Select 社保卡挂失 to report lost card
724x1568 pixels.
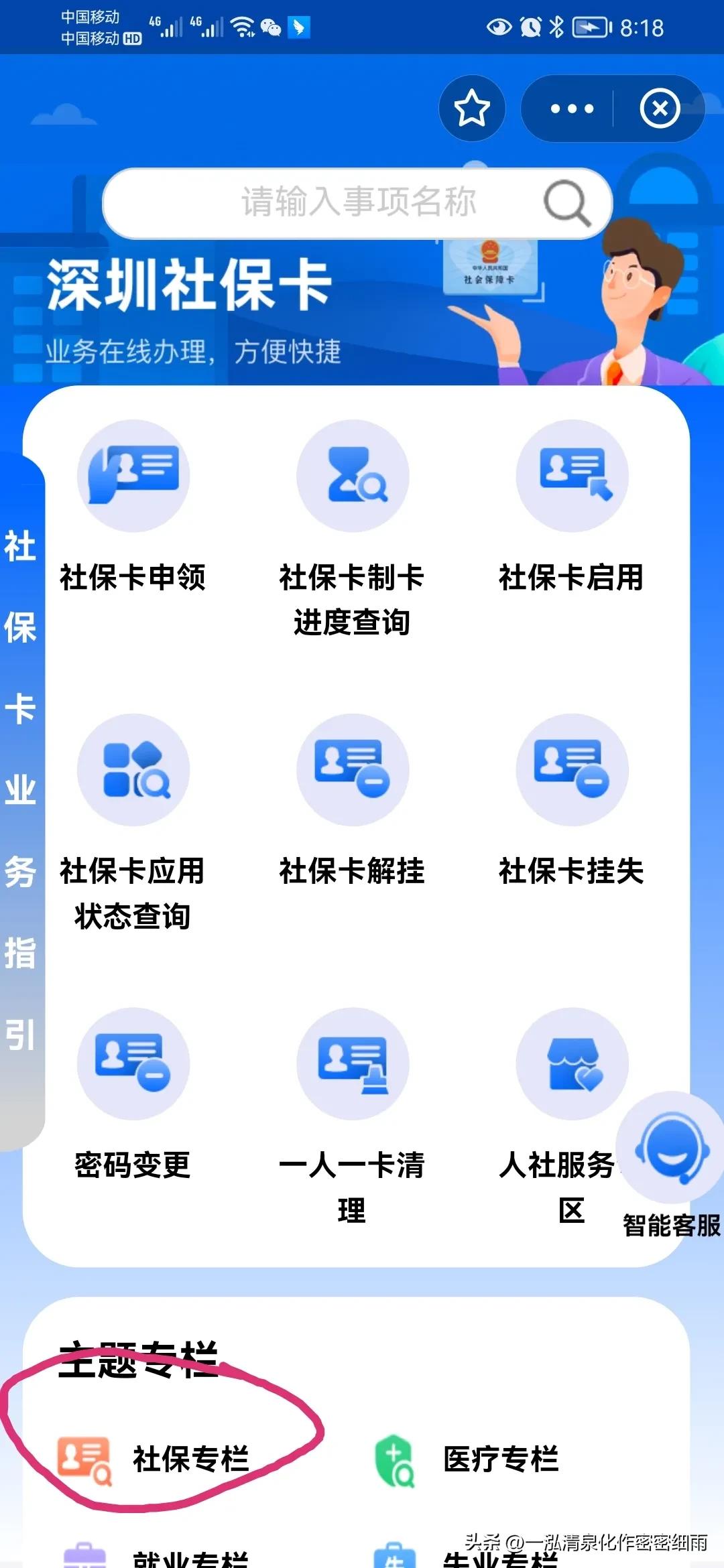[571, 771]
